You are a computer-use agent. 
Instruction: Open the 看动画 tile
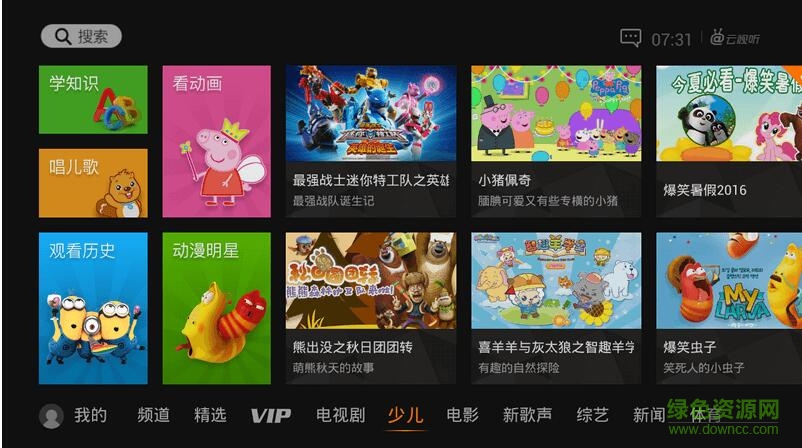coord(216,141)
